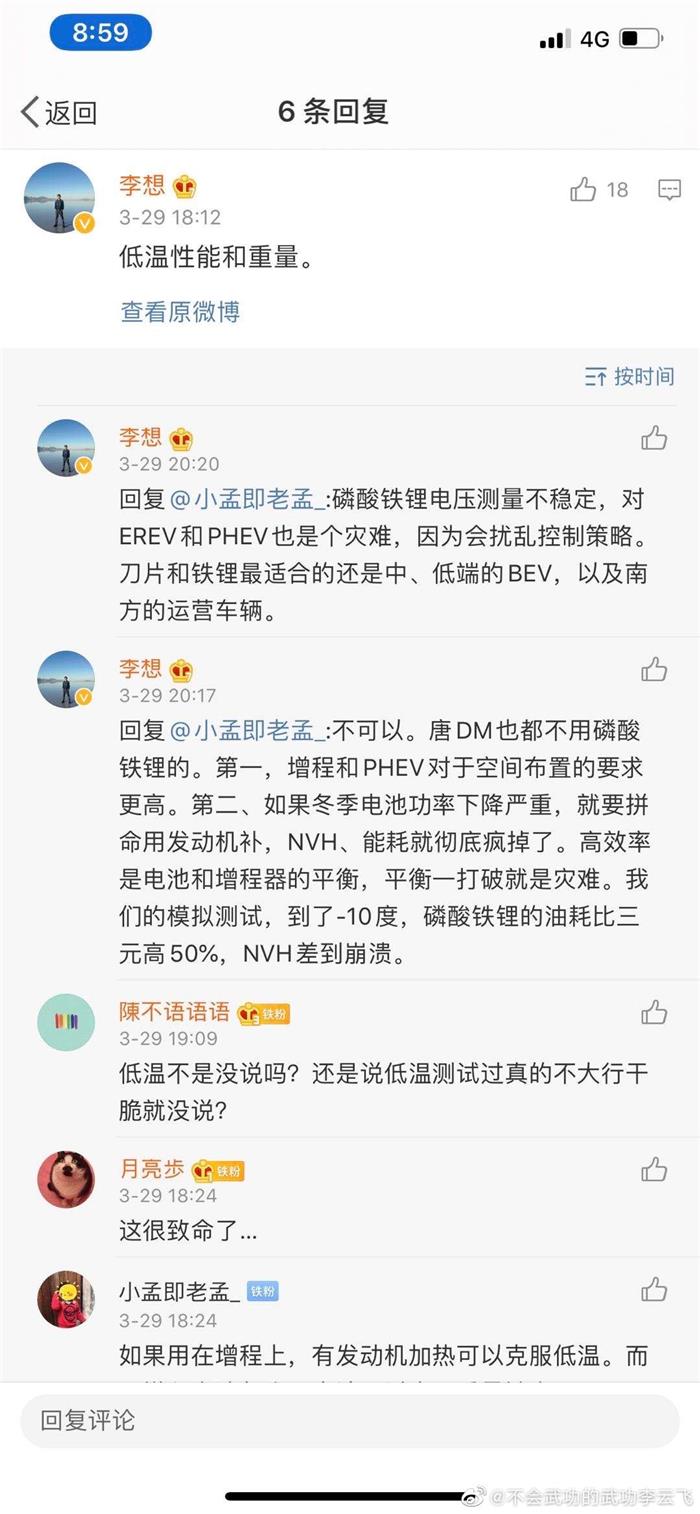Like 月亮步's comment
Image resolution: width=700 pixels, height=1514 pixels.
[654, 1169]
